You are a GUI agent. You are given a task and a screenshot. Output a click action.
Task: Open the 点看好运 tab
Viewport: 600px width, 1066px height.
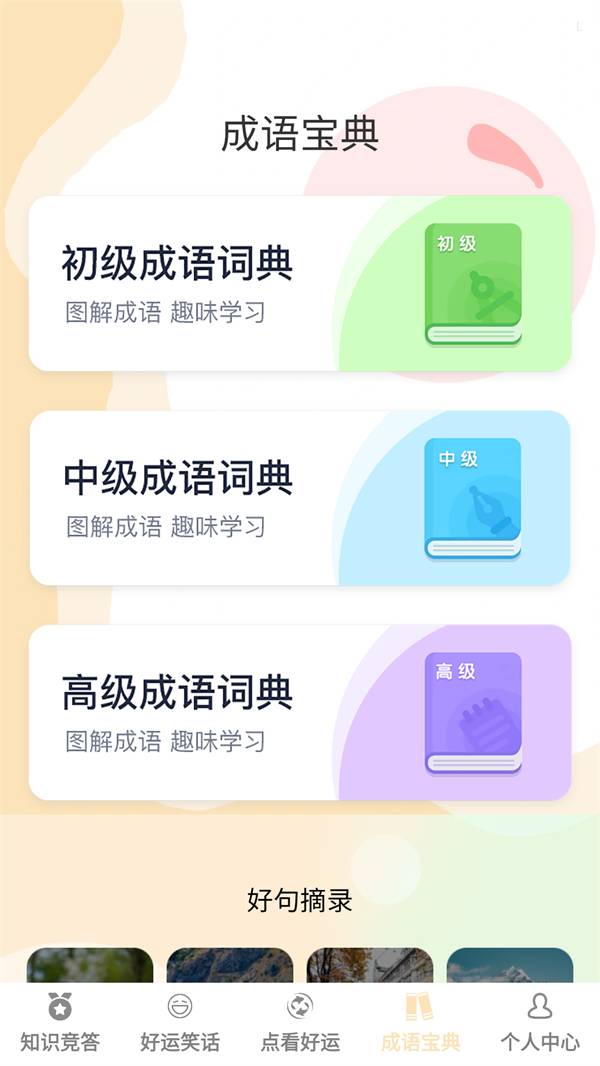(300, 1023)
